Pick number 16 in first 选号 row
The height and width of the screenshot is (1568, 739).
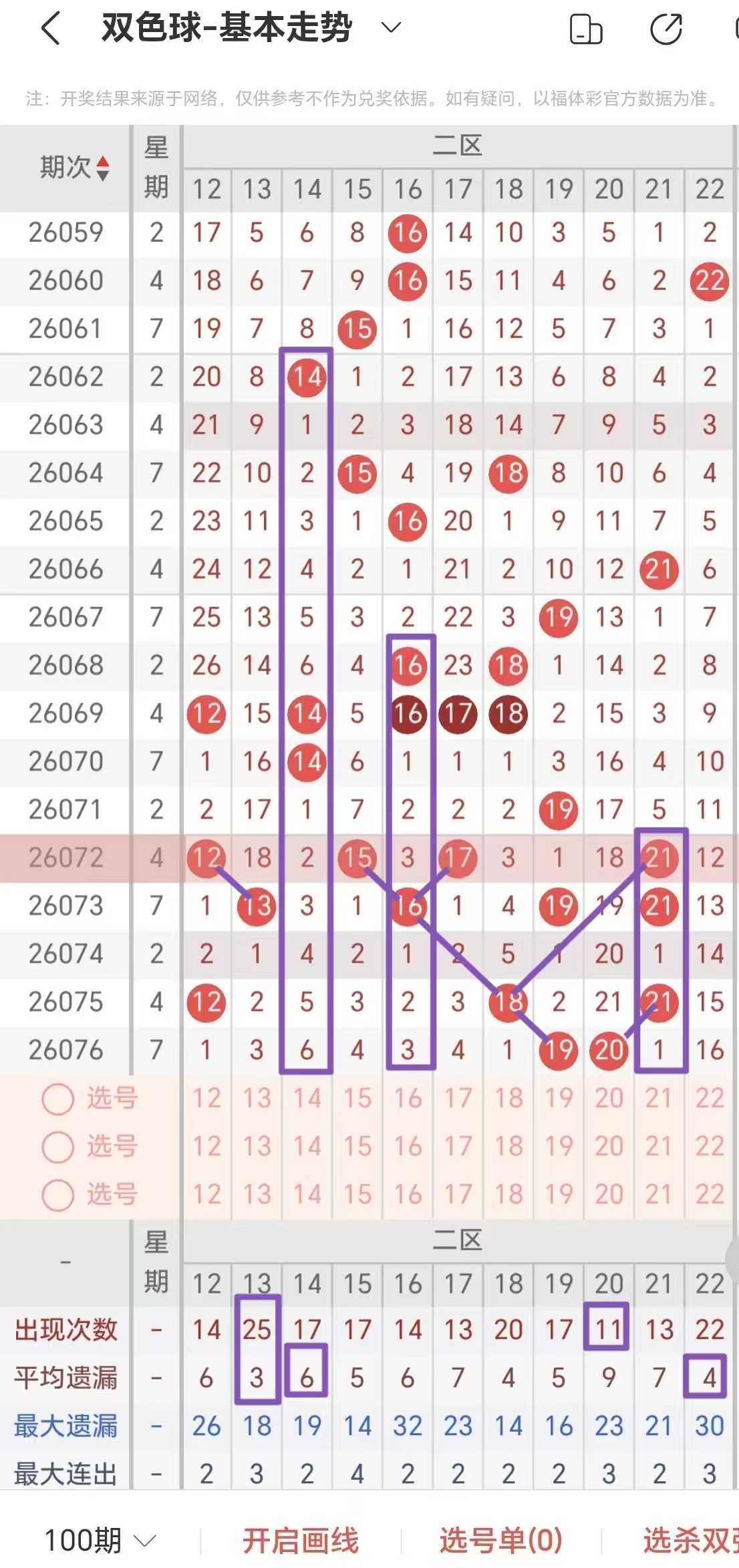[x=408, y=1099]
